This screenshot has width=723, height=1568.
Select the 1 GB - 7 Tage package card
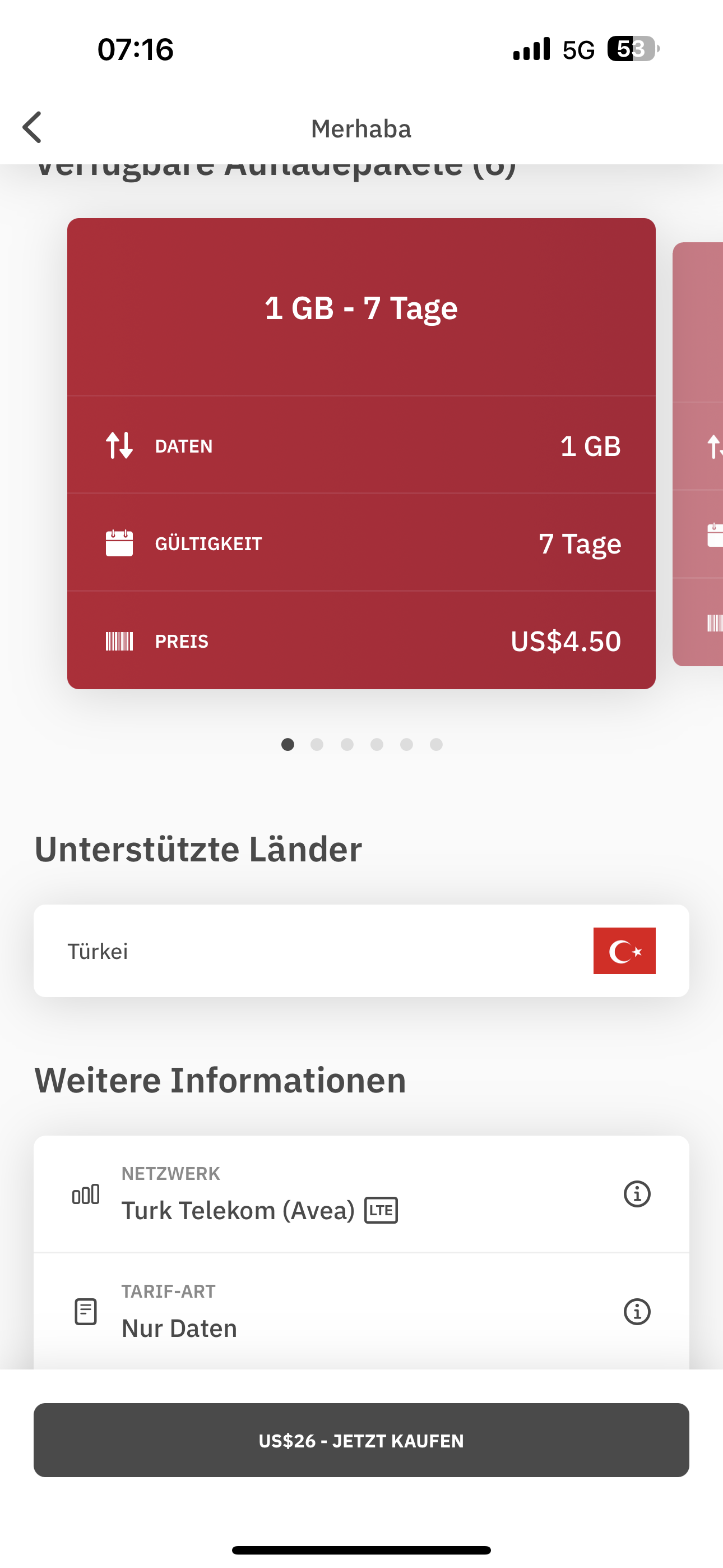pos(361,453)
